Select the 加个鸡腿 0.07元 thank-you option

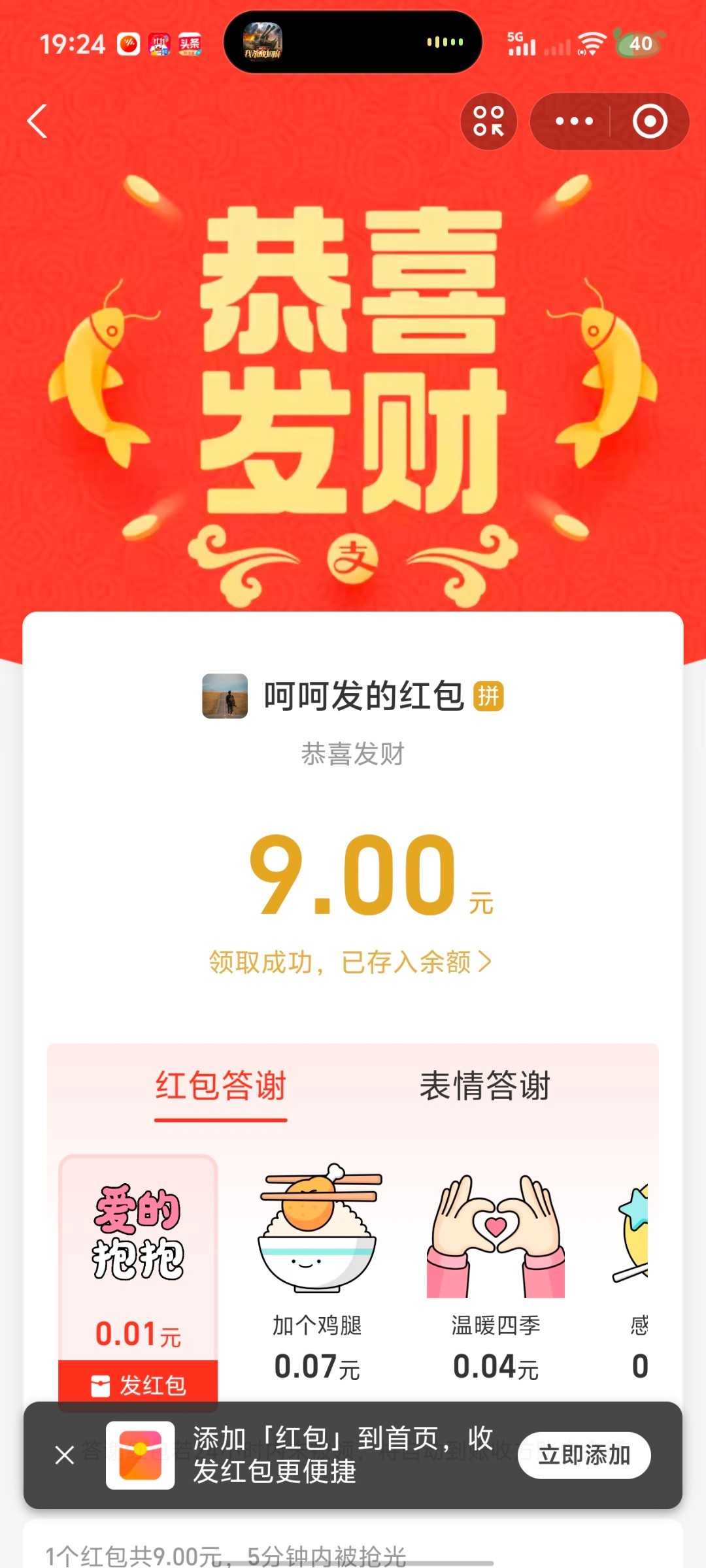coord(318,1274)
